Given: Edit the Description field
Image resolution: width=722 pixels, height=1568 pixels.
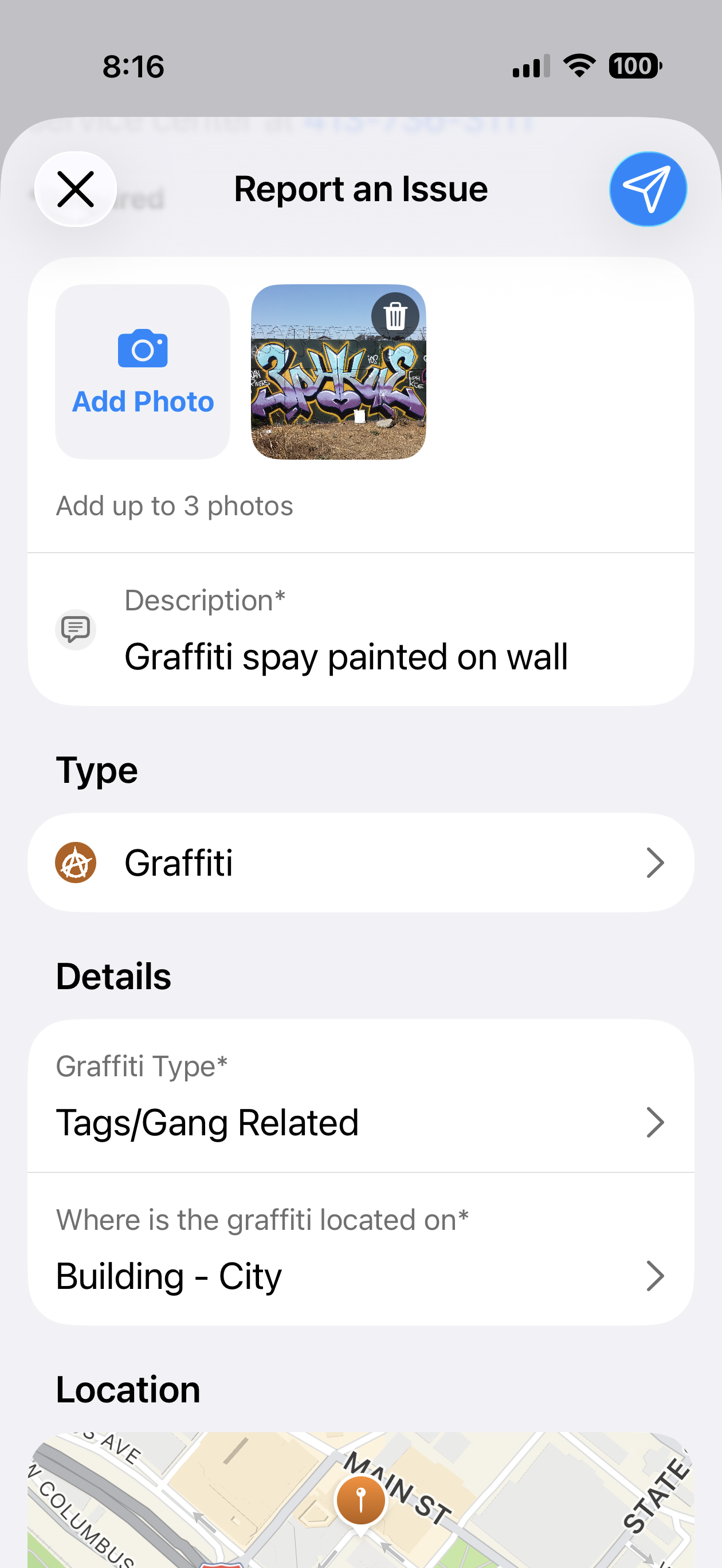Looking at the screenshot, I should pyautogui.click(x=346, y=656).
